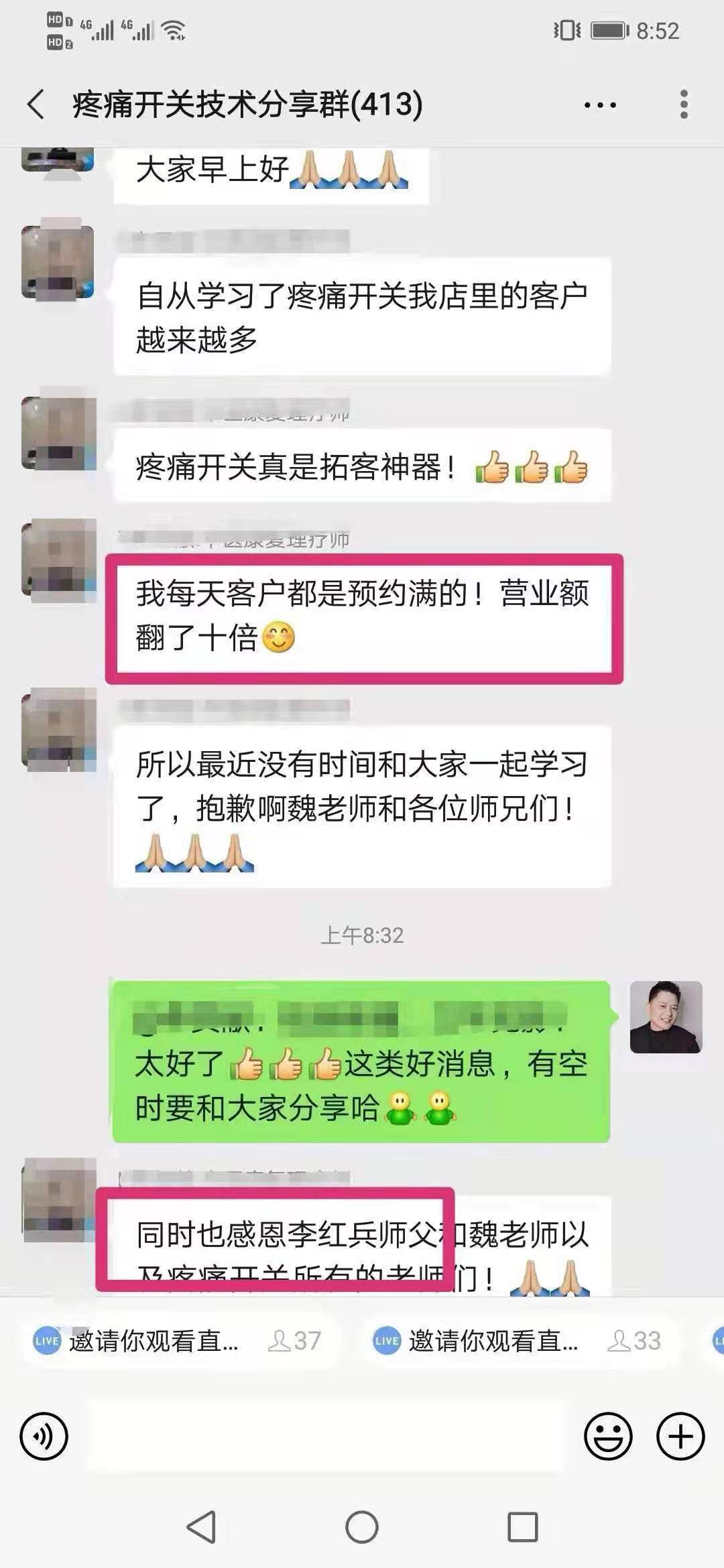View the profile of the green message sender
Image resolution: width=724 pixels, height=1568 pixels.
click(x=666, y=1017)
